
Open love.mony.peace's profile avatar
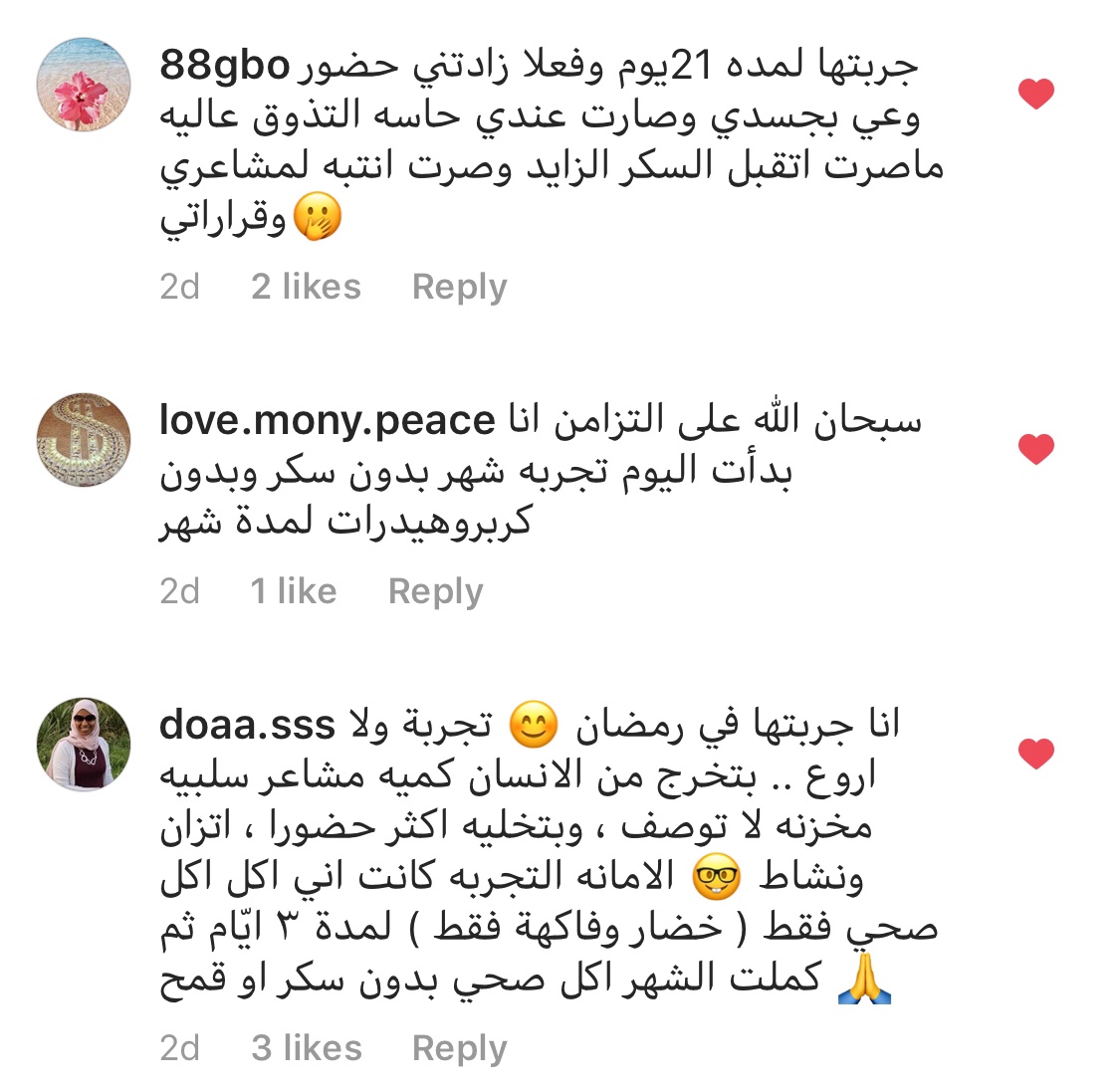pos(84,439)
